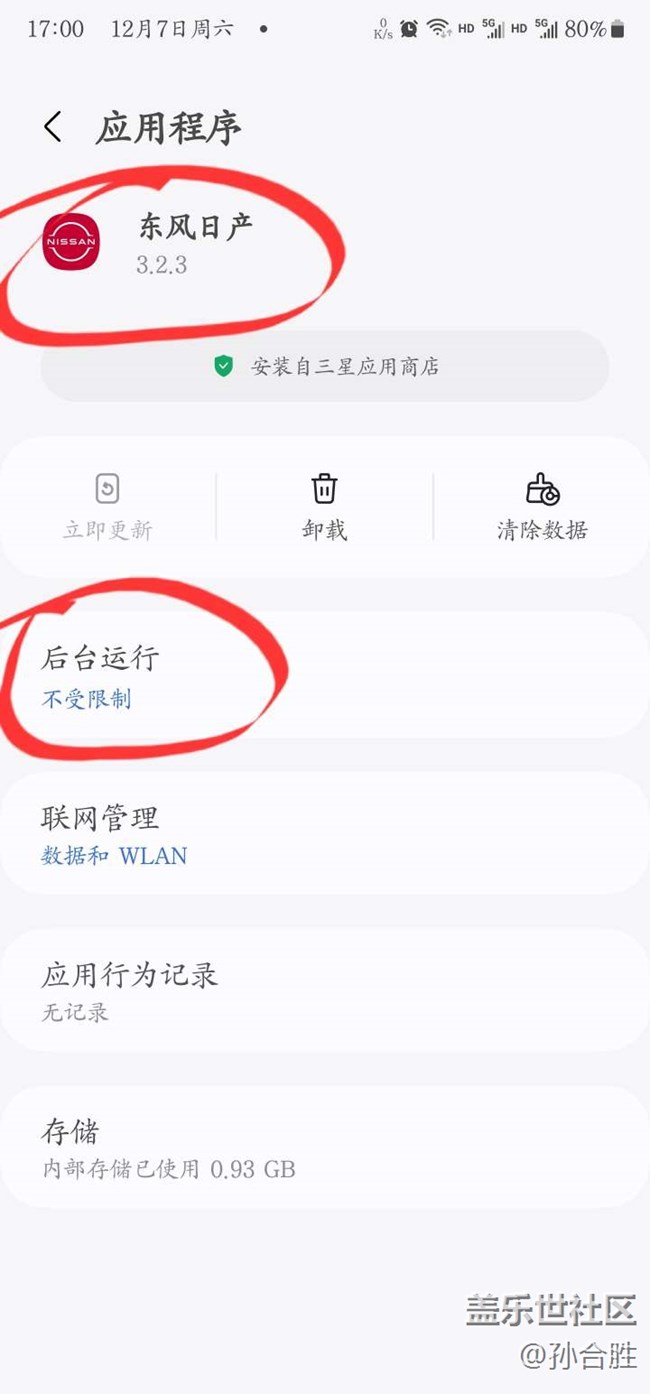The image size is (650, 1394).
Task: Open 联网管理 setting
Action: click(x=325, y=834)
